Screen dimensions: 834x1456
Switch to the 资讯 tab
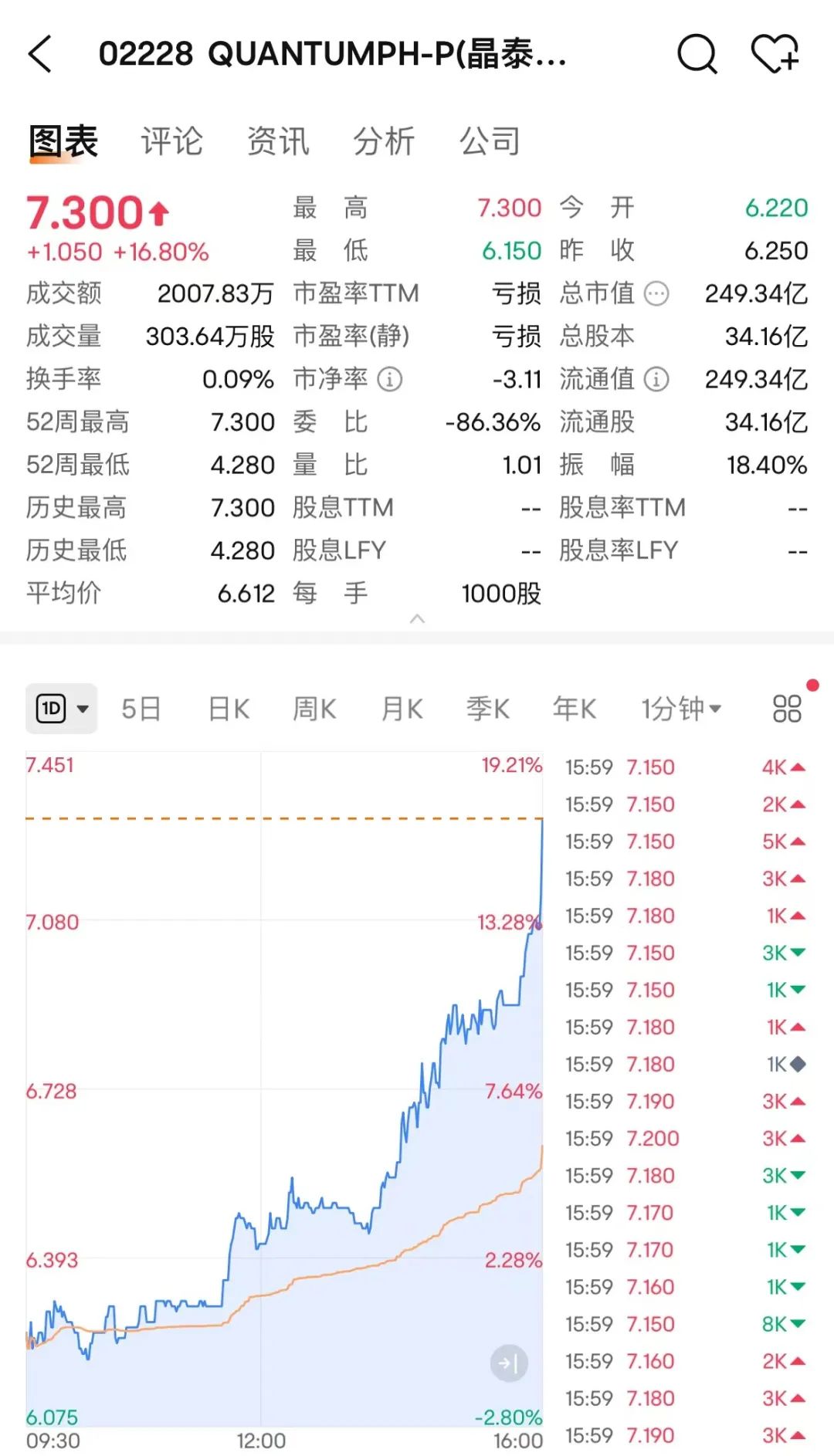[278, 142]
